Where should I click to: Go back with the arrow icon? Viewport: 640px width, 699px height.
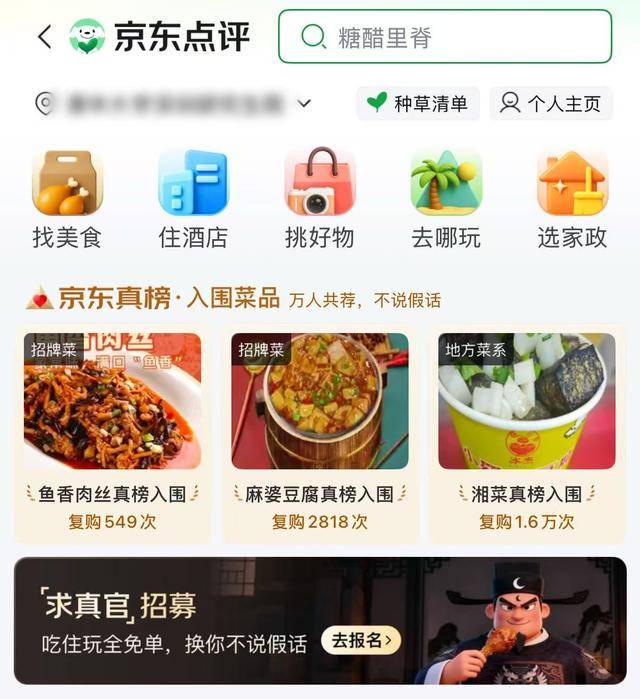coord(43,37)
